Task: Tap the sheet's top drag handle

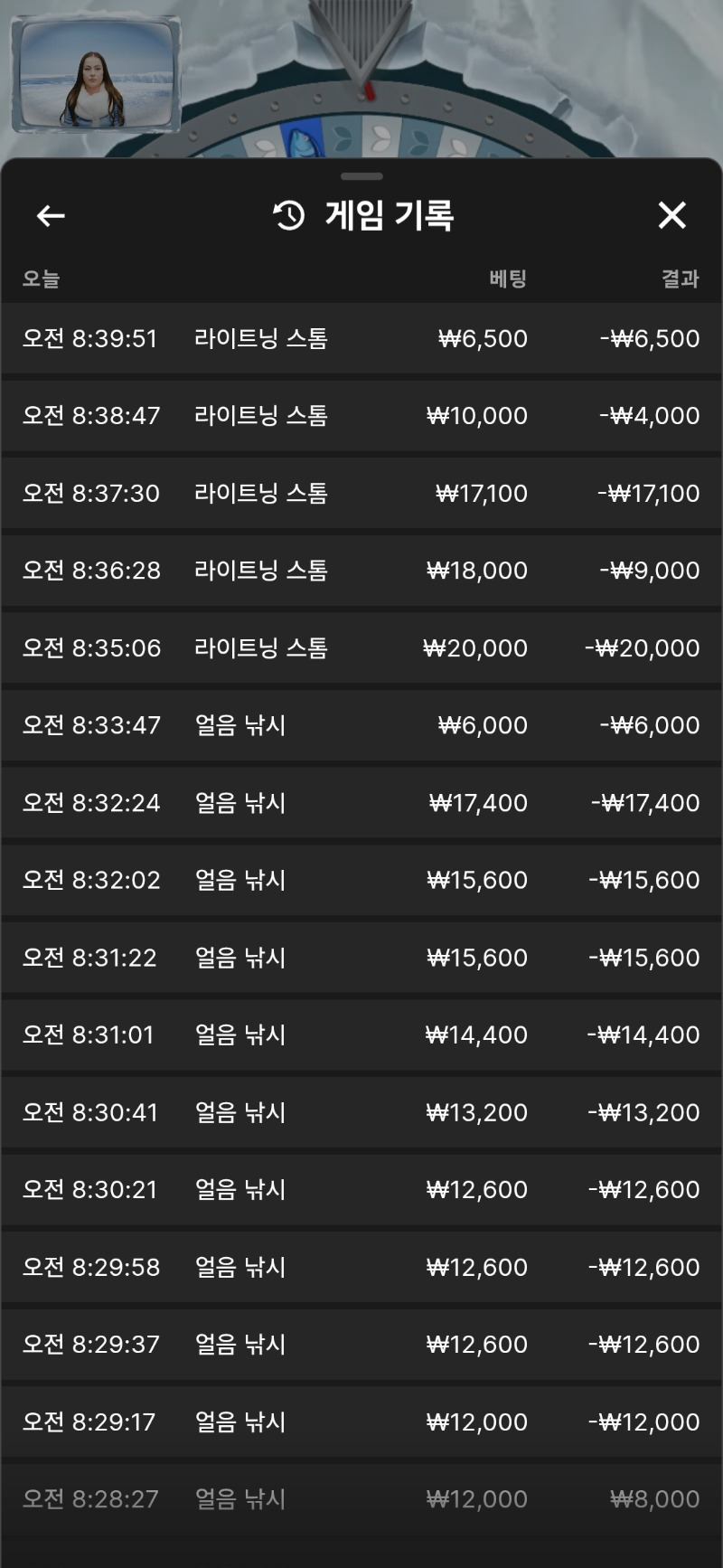Action: [362, 176]
